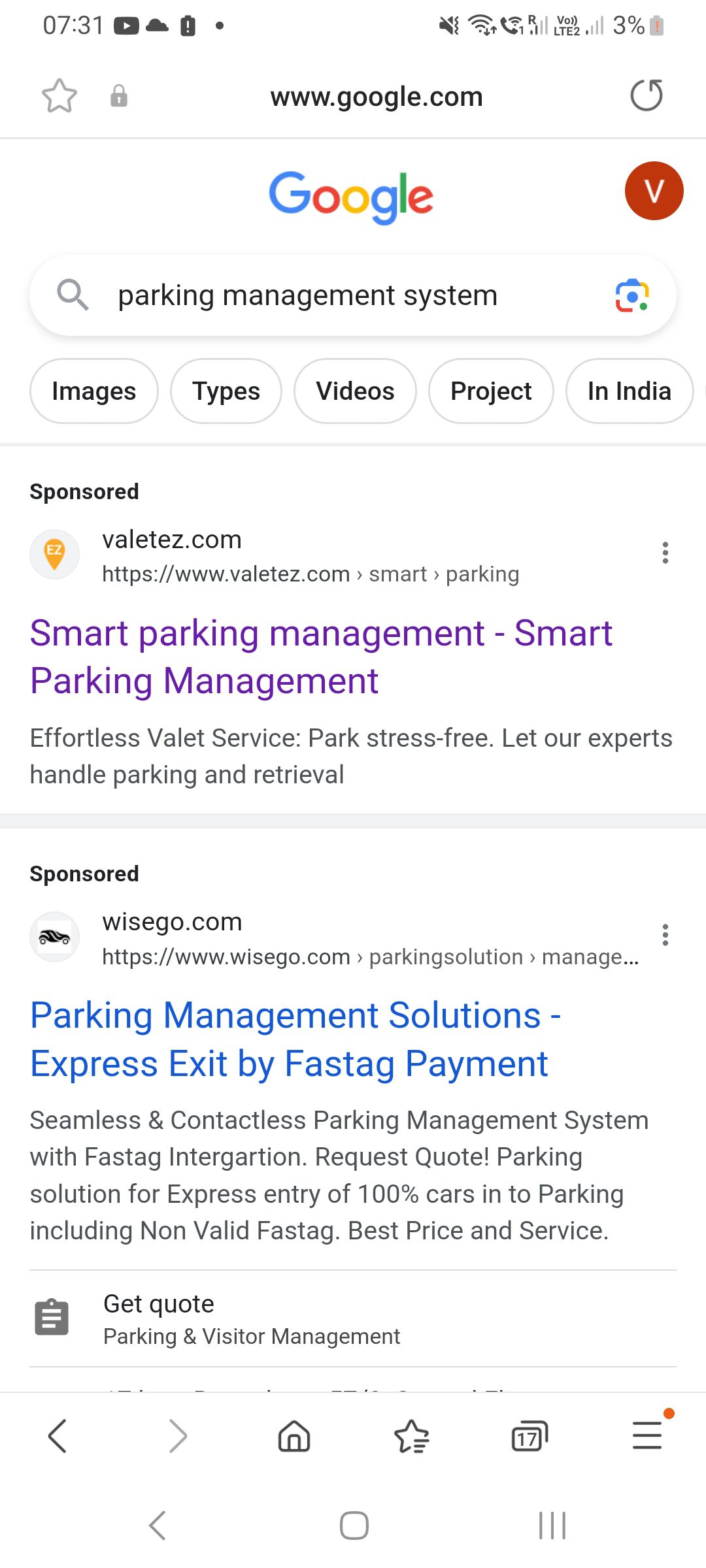Open options menu for valetez.com ad
This screenshot has width=706, height=1568.
(665, 553)
